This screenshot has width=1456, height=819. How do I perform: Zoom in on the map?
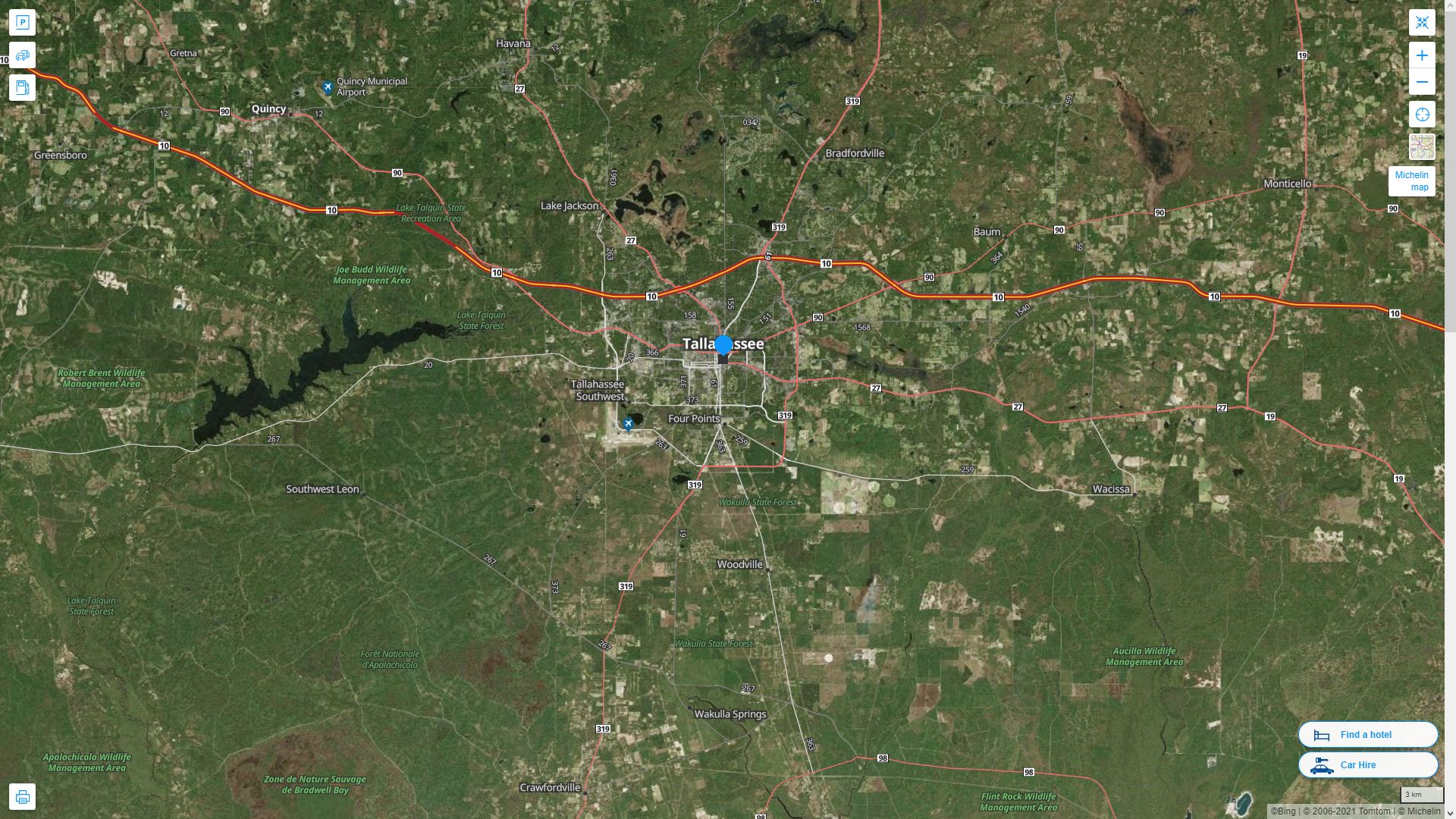coord(1422,55)
